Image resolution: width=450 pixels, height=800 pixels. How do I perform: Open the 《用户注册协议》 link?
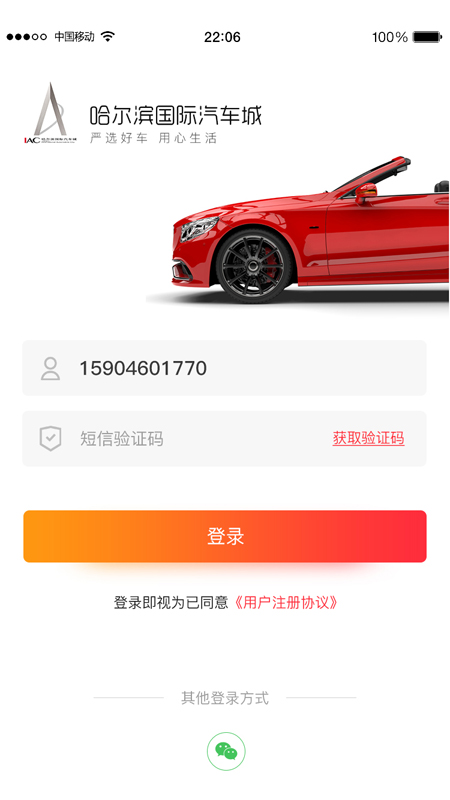(x=286, y=603)
